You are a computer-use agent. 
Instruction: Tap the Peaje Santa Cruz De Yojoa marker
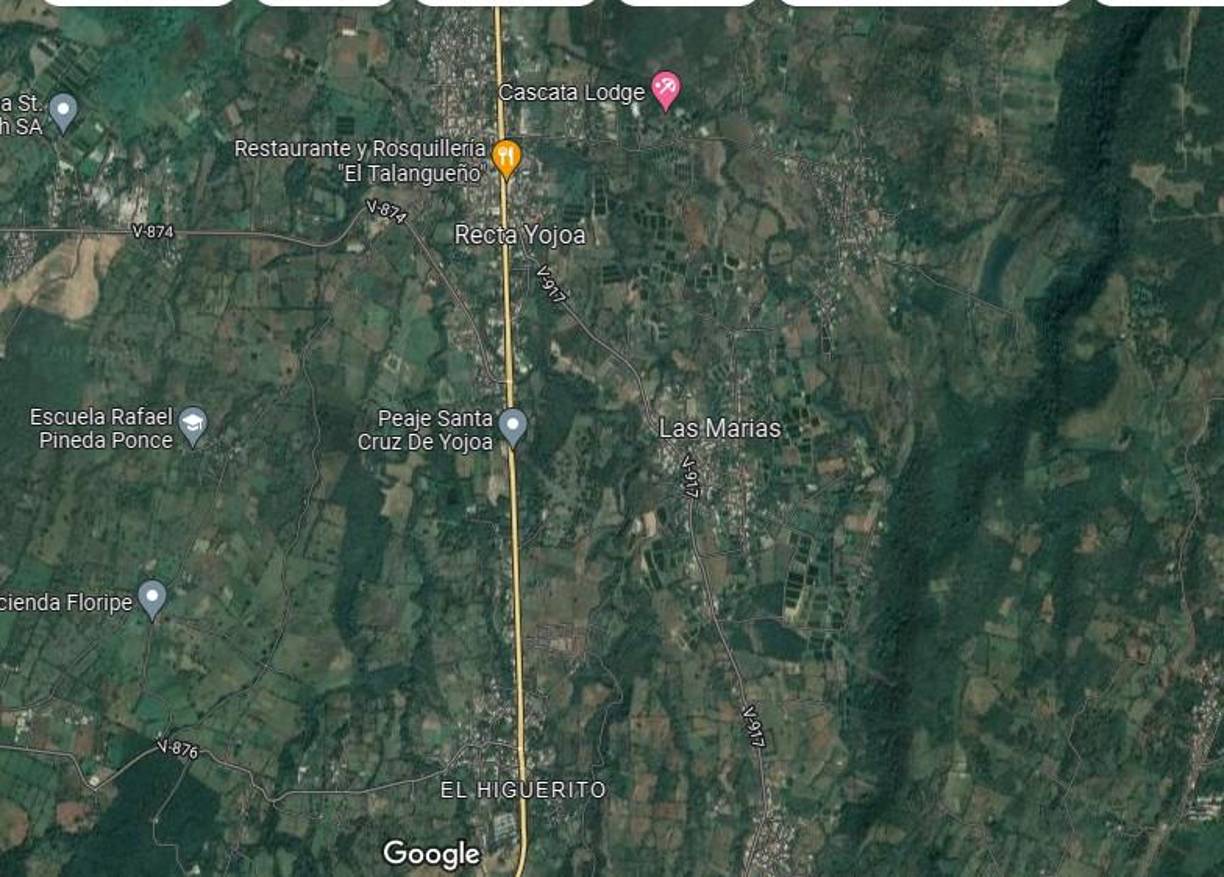click(513, 426)
